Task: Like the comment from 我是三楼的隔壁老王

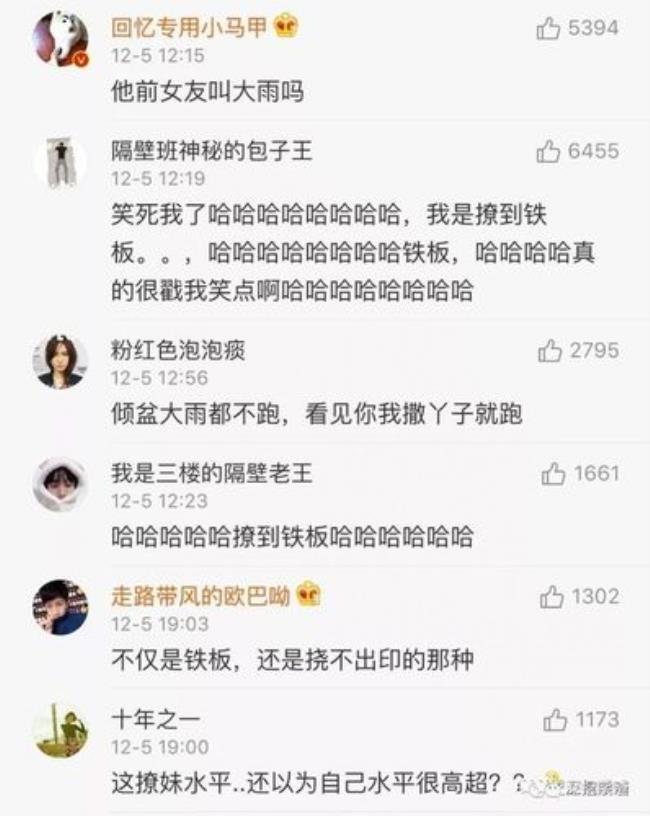Action: click(x=553, y=474)
